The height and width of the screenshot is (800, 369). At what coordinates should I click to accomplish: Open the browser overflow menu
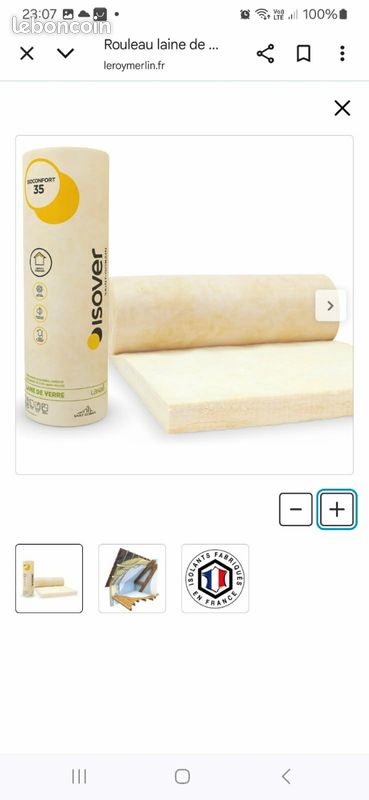(342, 53)
